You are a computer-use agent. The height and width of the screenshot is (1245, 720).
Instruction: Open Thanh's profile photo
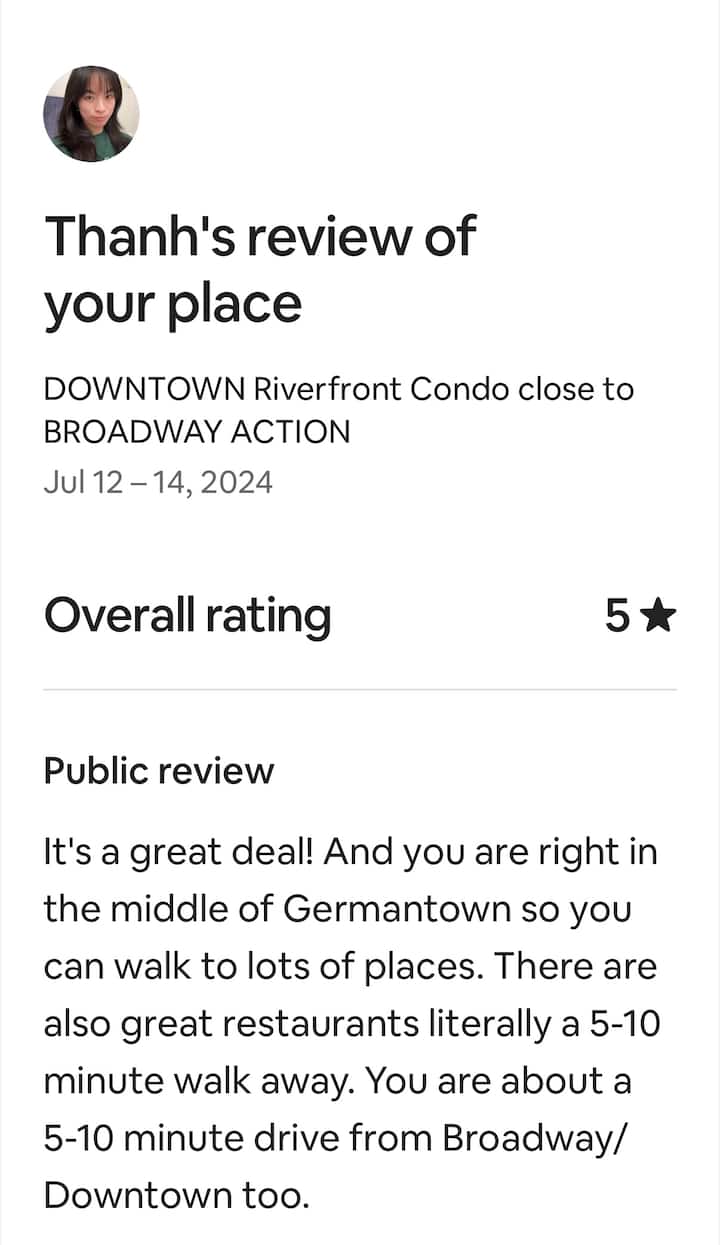[91, 114]
